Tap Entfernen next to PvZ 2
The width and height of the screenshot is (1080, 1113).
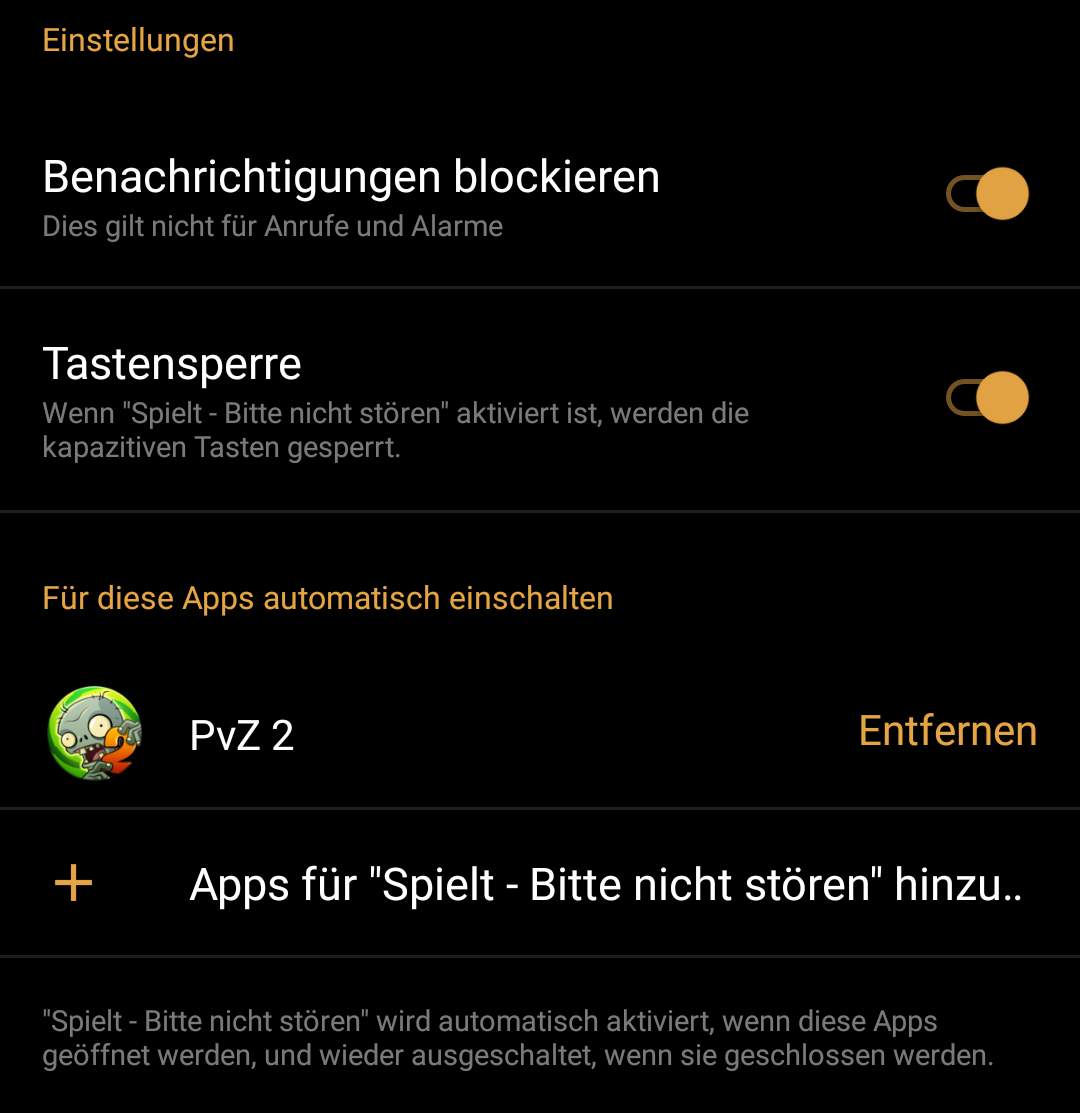(947, 732)
